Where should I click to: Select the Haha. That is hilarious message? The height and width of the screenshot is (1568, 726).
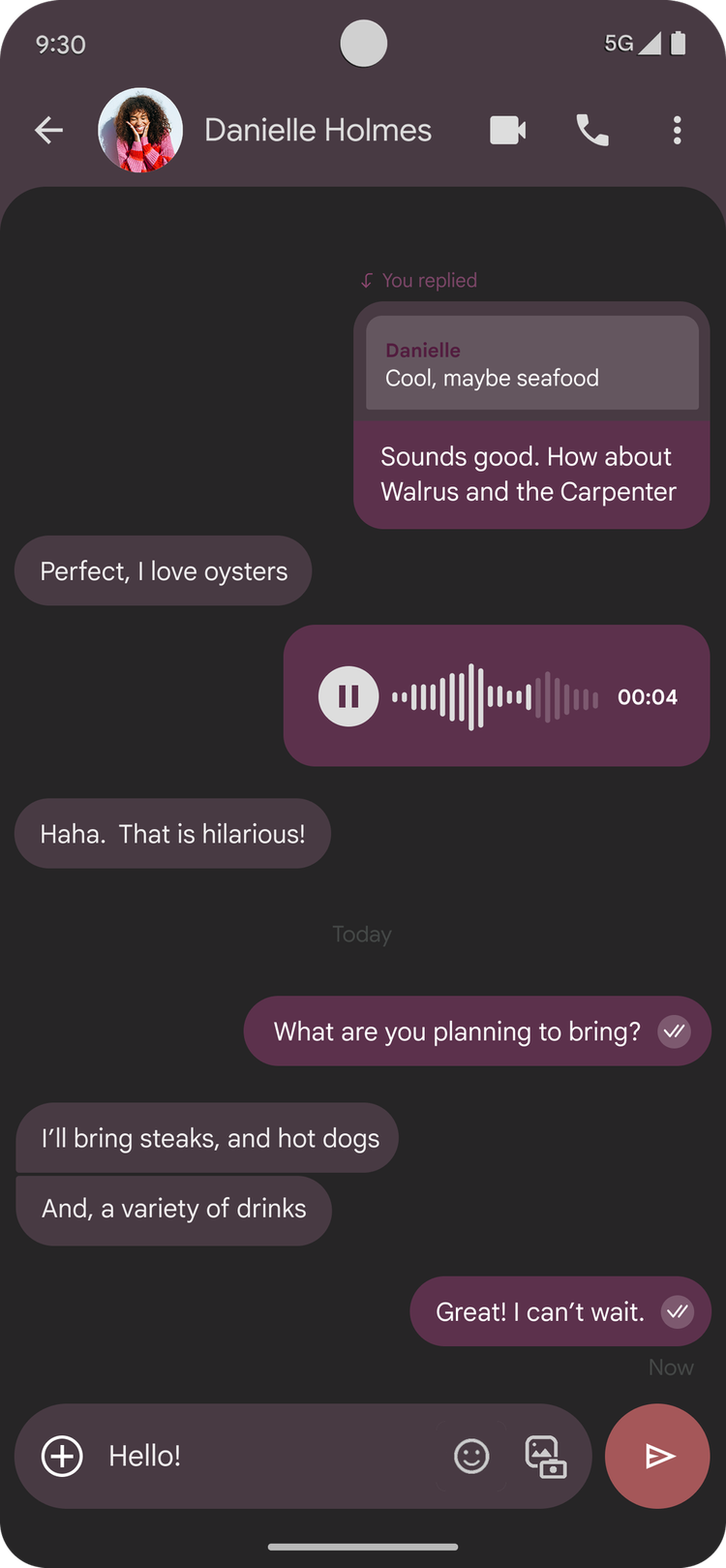pyautogui.click(x=172, y=833)
